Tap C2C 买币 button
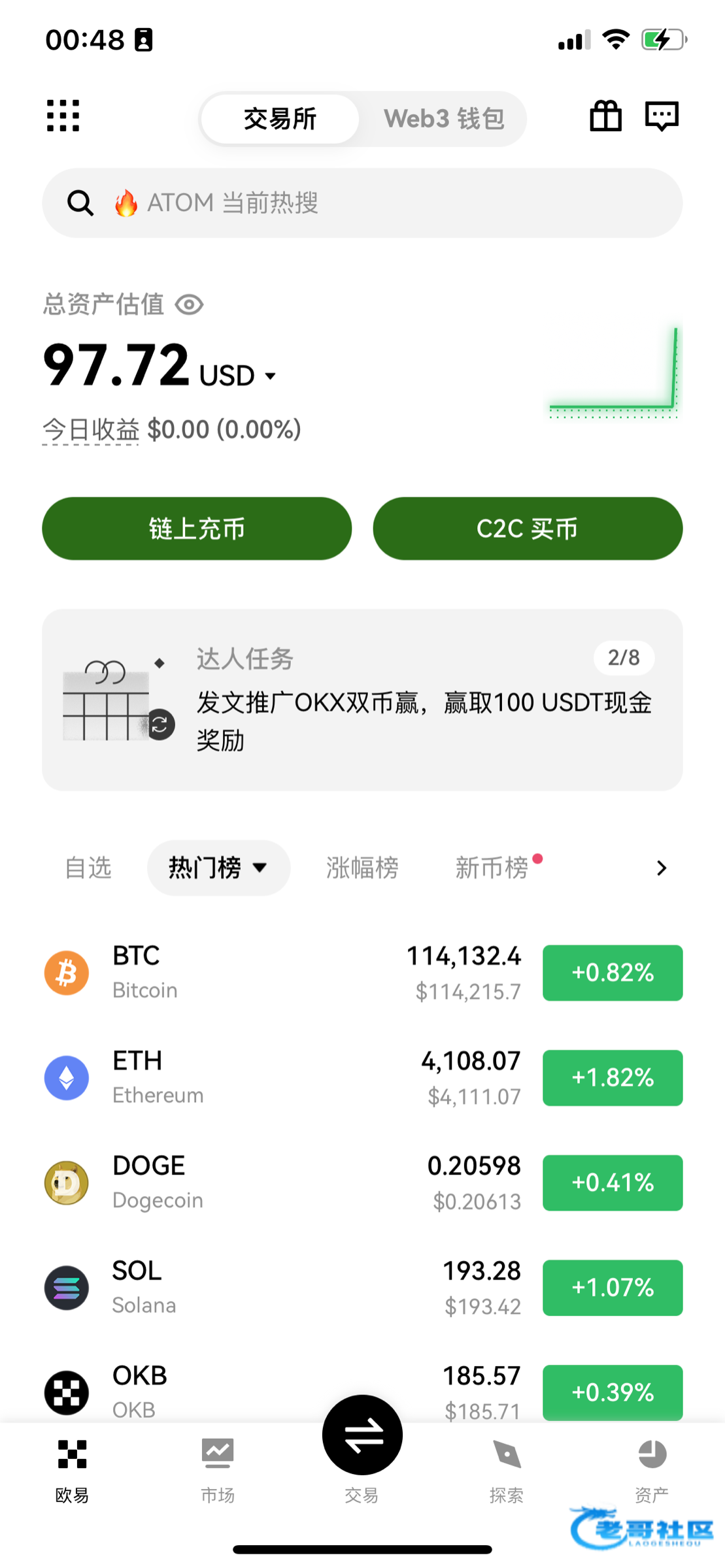The height and width of the screenshot is (1568, 725). (528, 529)
